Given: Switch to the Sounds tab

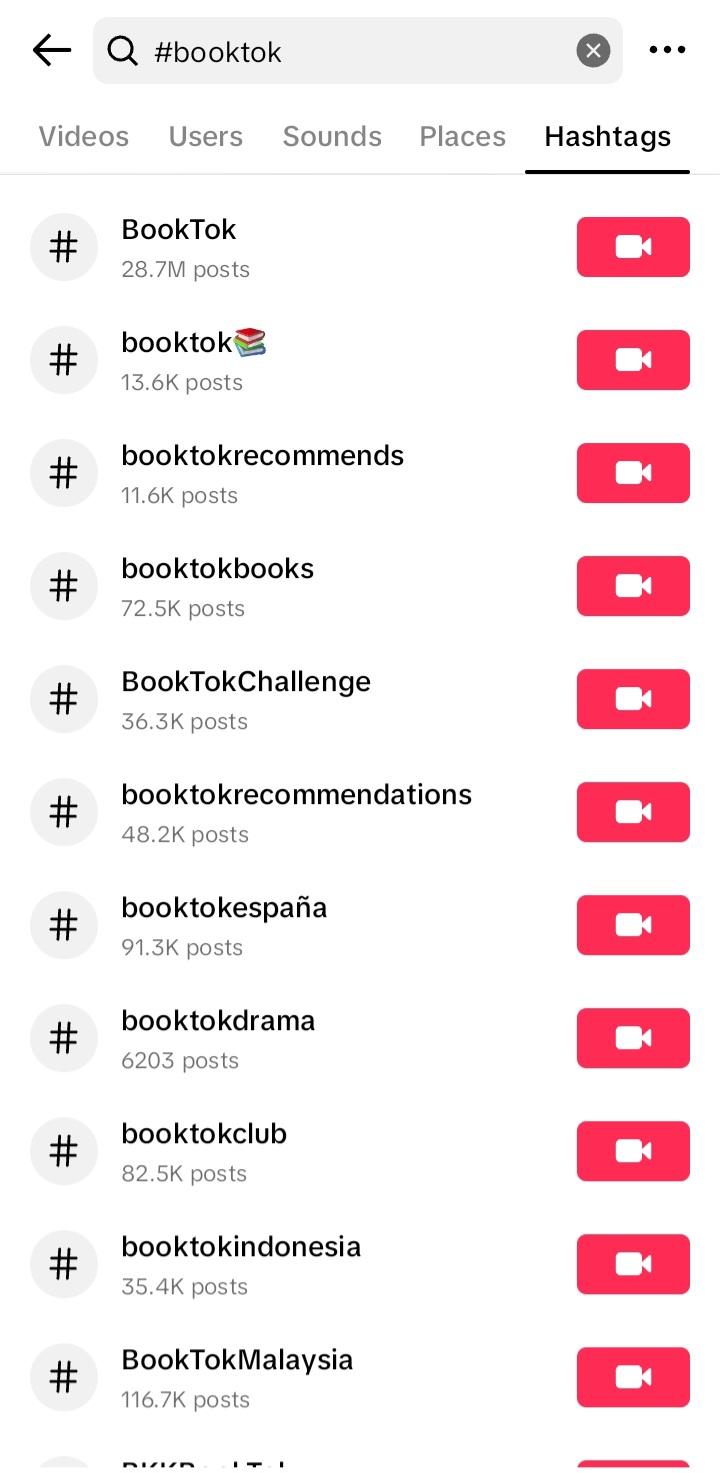Looking at the screenshot, I should [332, 137].
